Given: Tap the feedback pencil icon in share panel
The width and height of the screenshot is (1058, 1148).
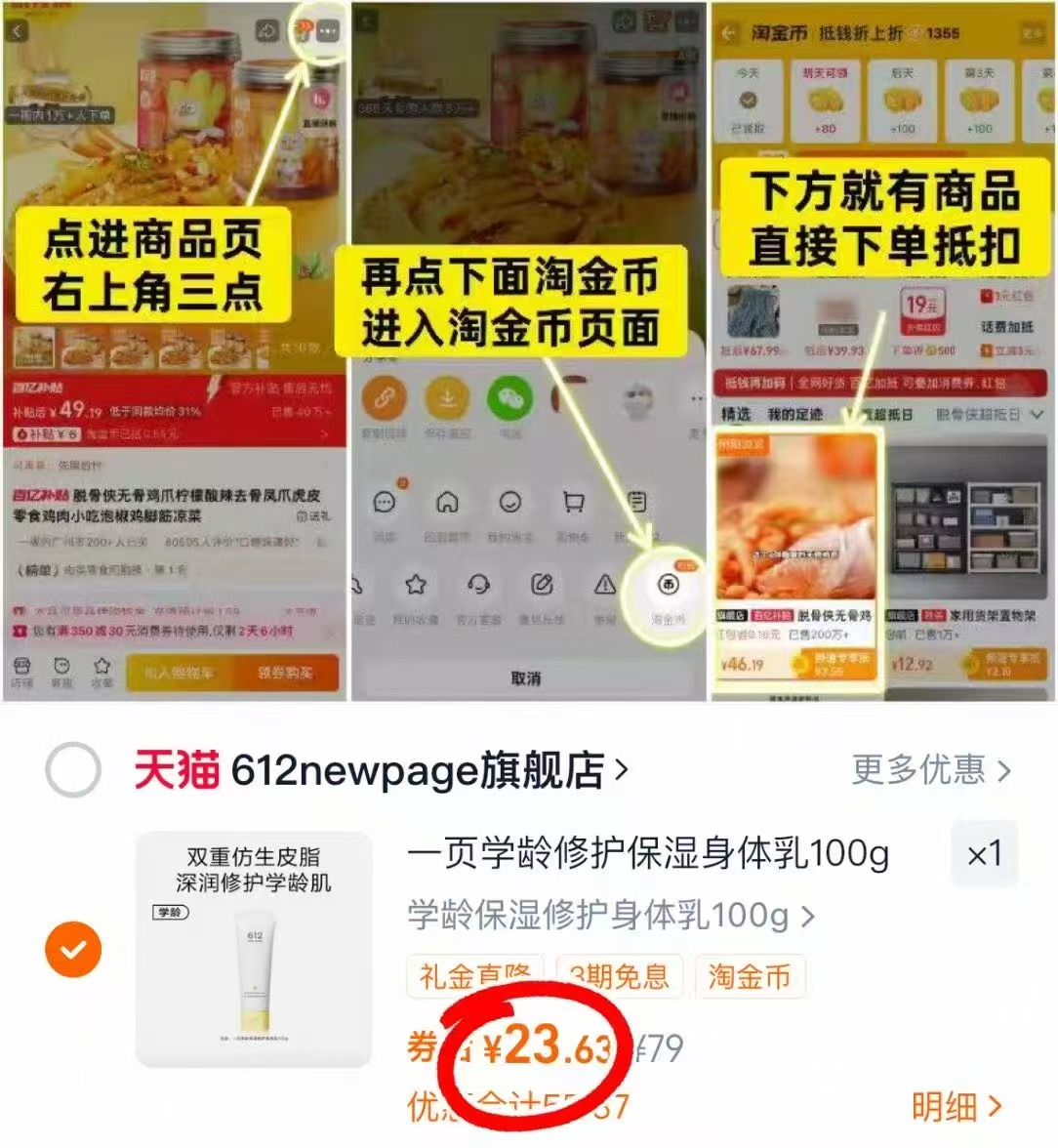Looking at the screenshot, I should point(543,585).
